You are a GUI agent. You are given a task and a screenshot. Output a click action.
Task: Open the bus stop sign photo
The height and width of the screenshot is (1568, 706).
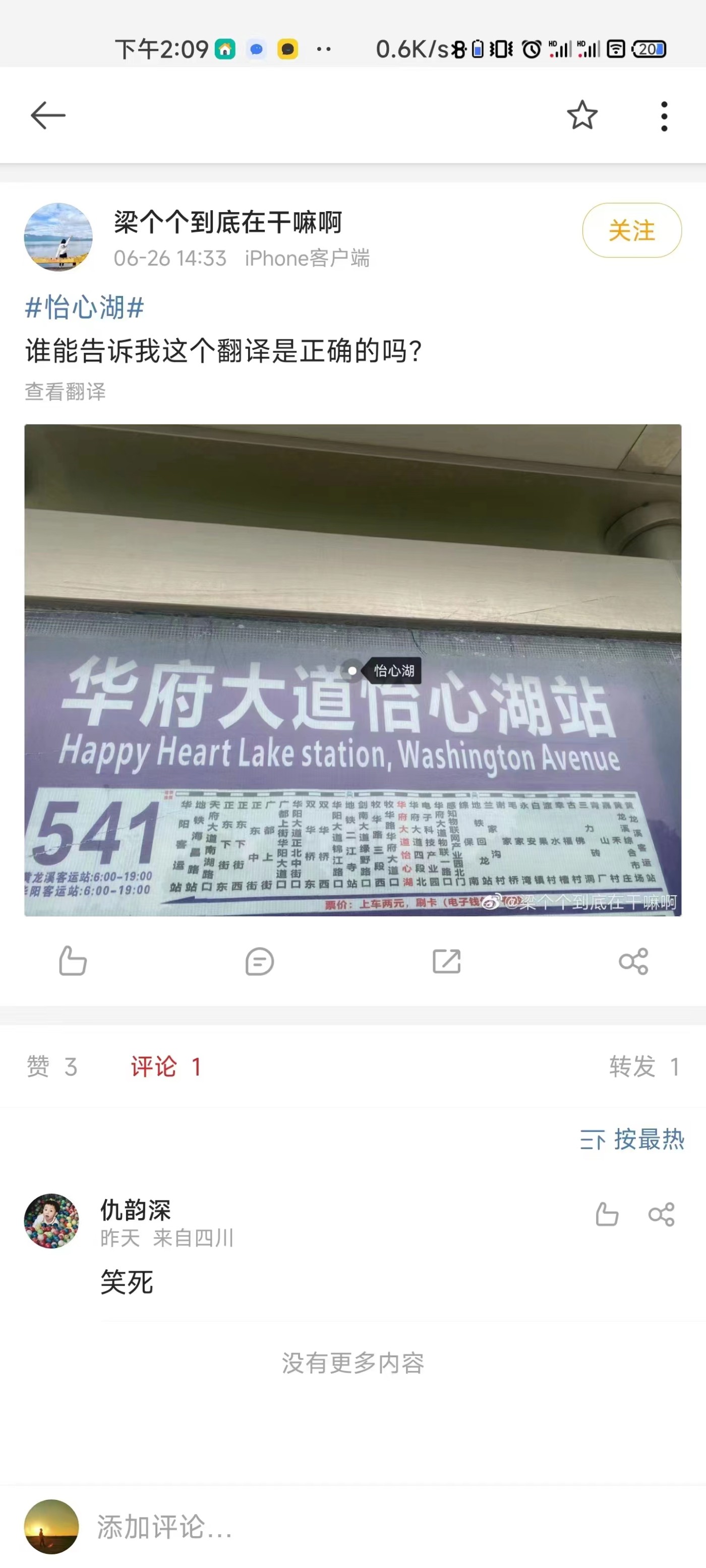coord(352,548)
